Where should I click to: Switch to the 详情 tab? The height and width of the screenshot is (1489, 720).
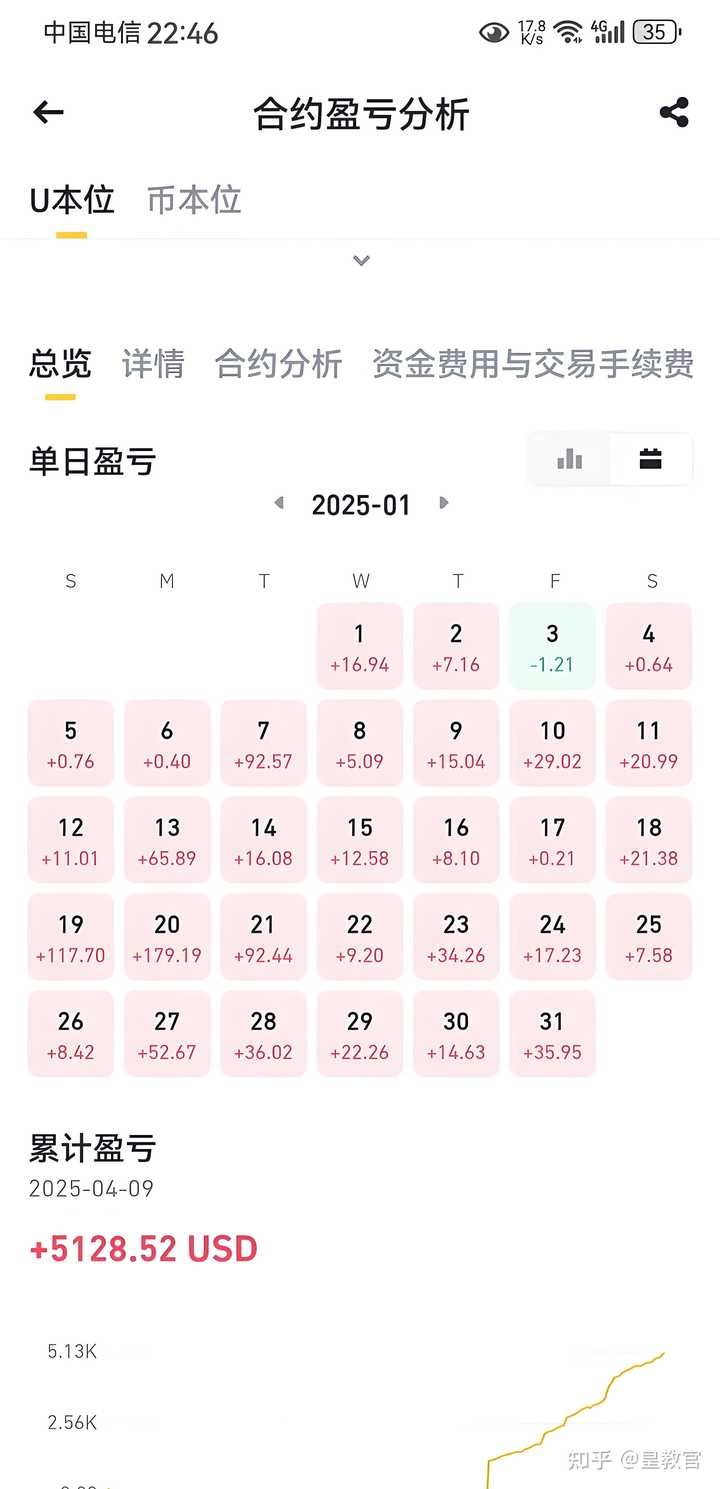coord(152,364)
